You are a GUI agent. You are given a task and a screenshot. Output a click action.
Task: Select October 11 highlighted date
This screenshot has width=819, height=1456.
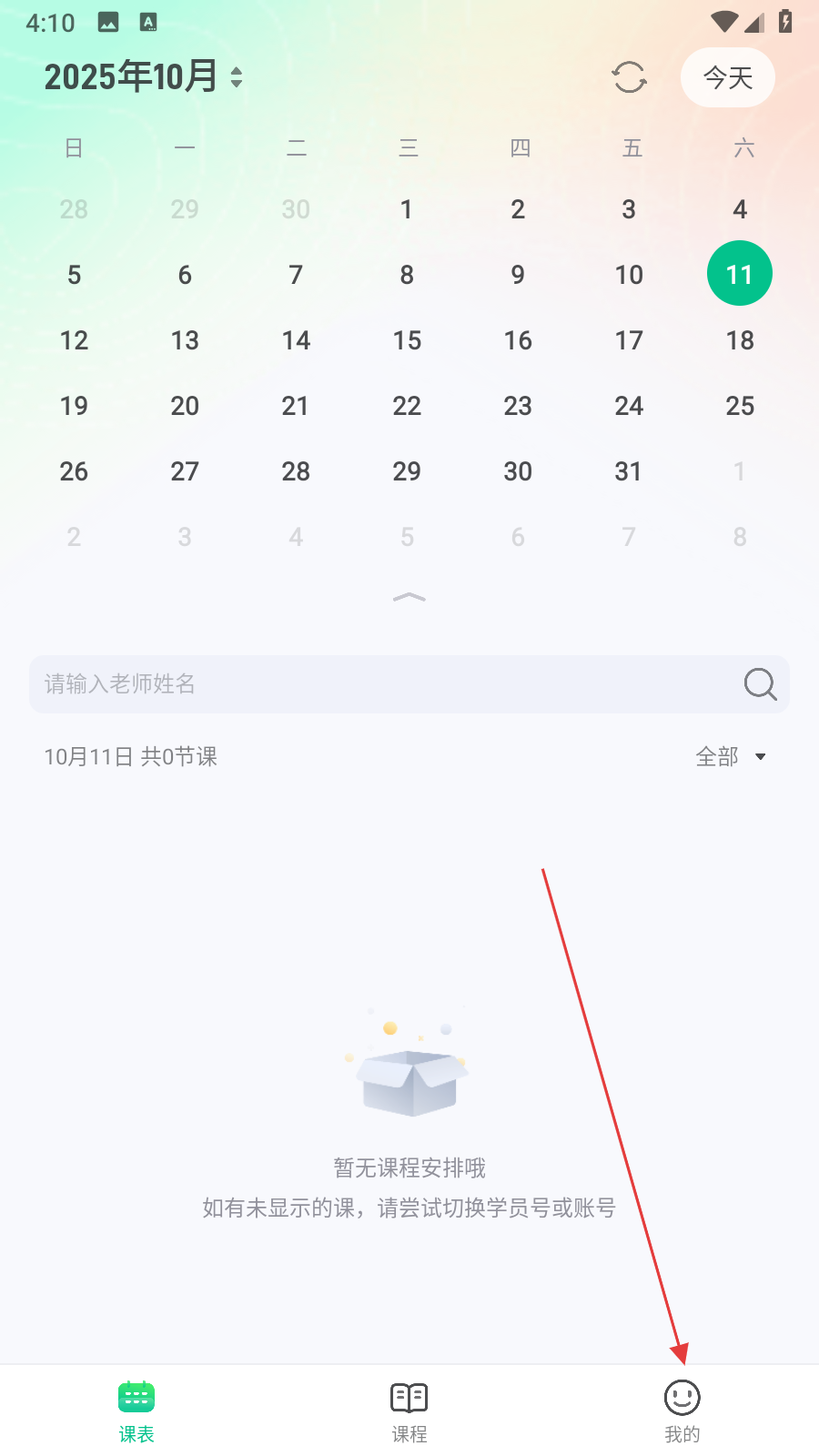(739, 274)
